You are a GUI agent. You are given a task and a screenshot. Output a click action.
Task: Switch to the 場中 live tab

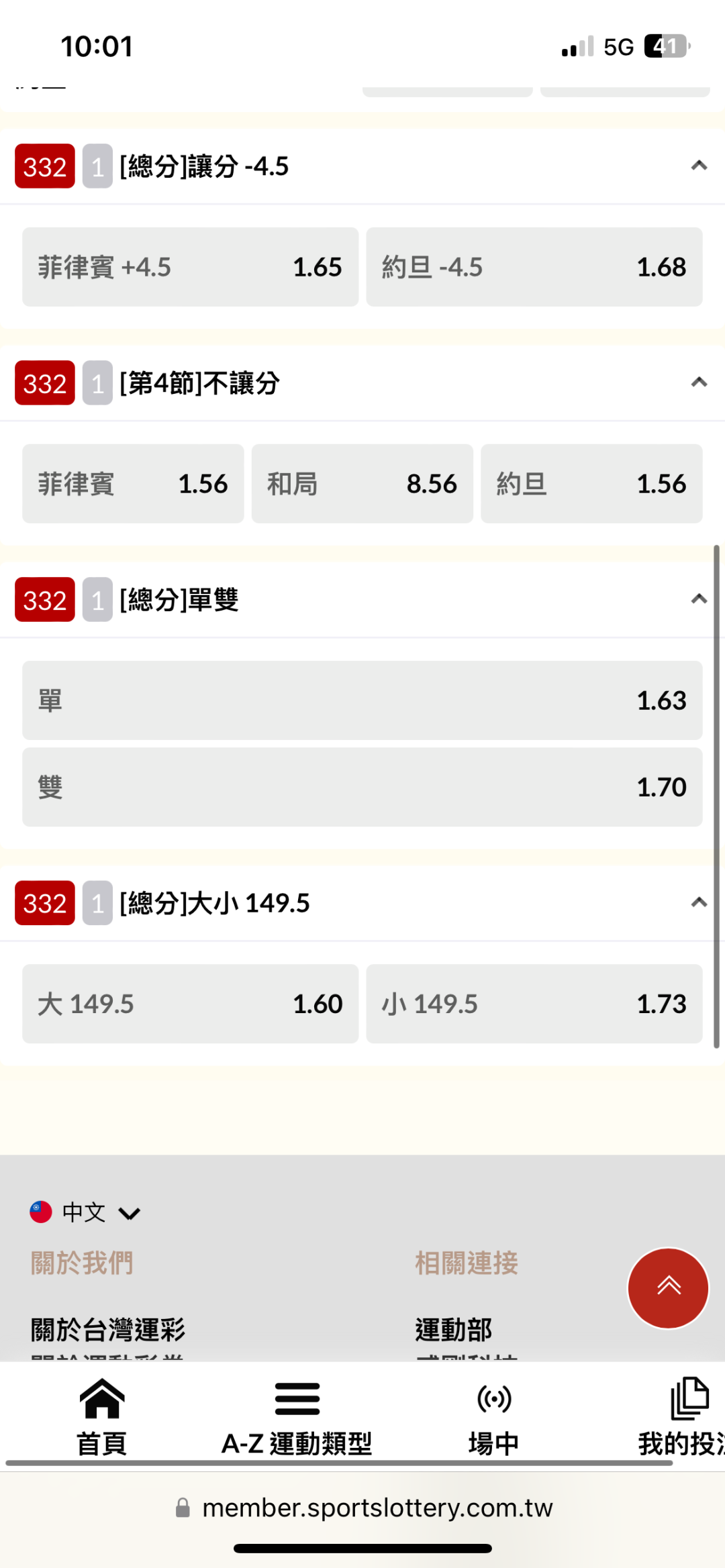point(494,1416)
